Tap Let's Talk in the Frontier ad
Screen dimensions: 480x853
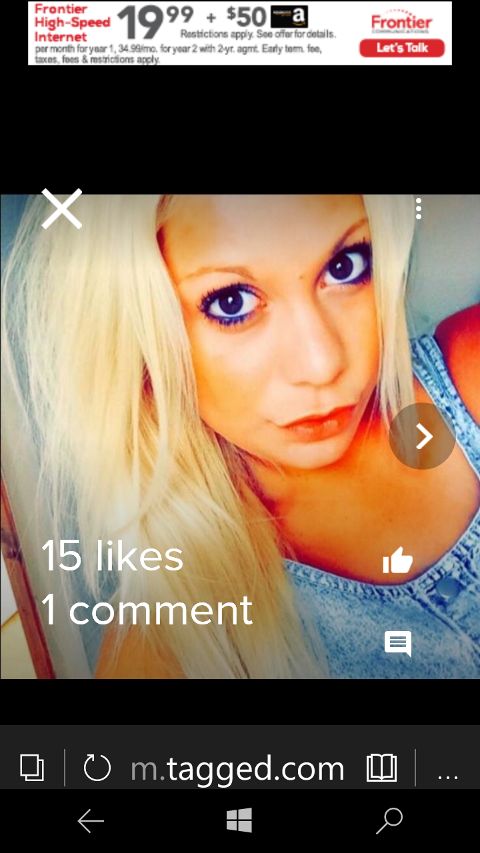[402, 48]
